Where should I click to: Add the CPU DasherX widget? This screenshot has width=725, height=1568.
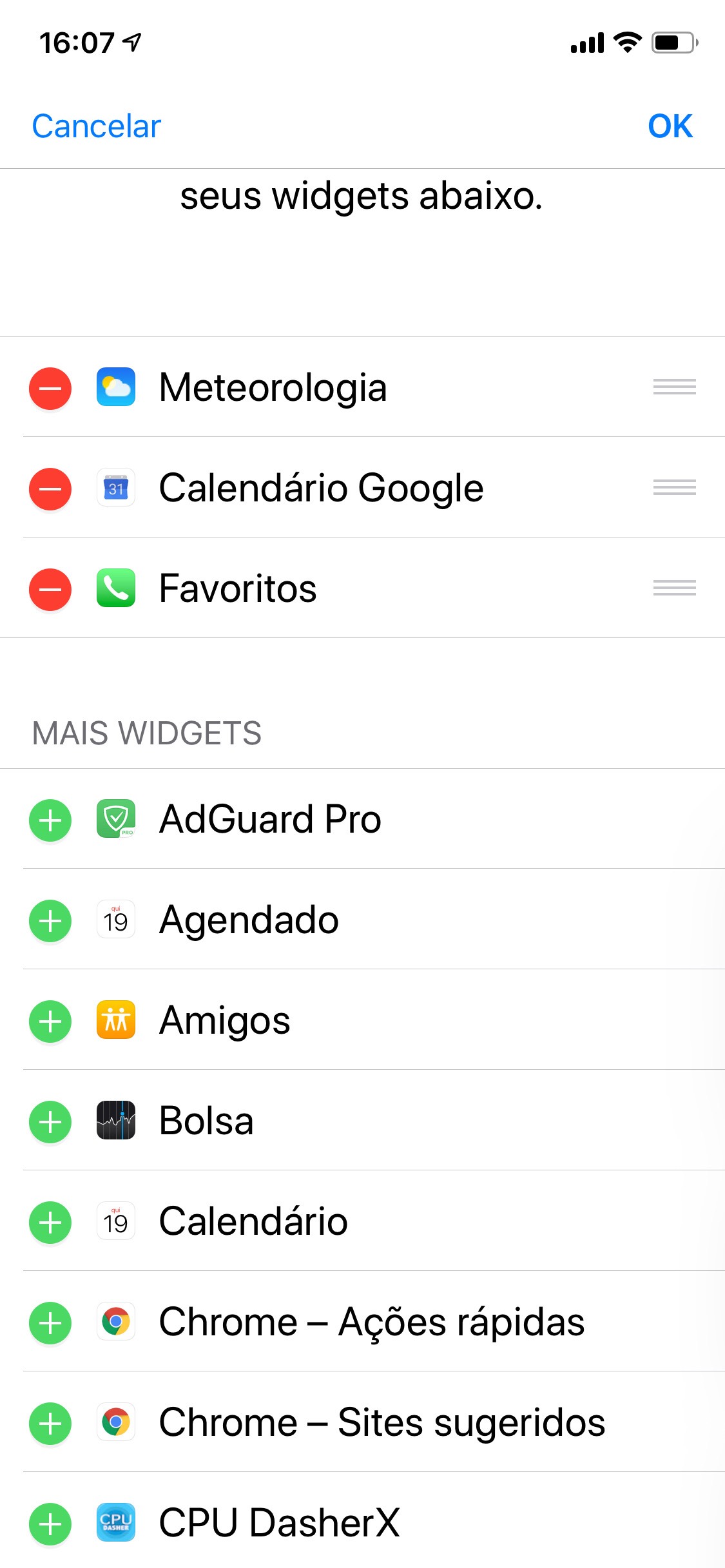pos(50,1524)
